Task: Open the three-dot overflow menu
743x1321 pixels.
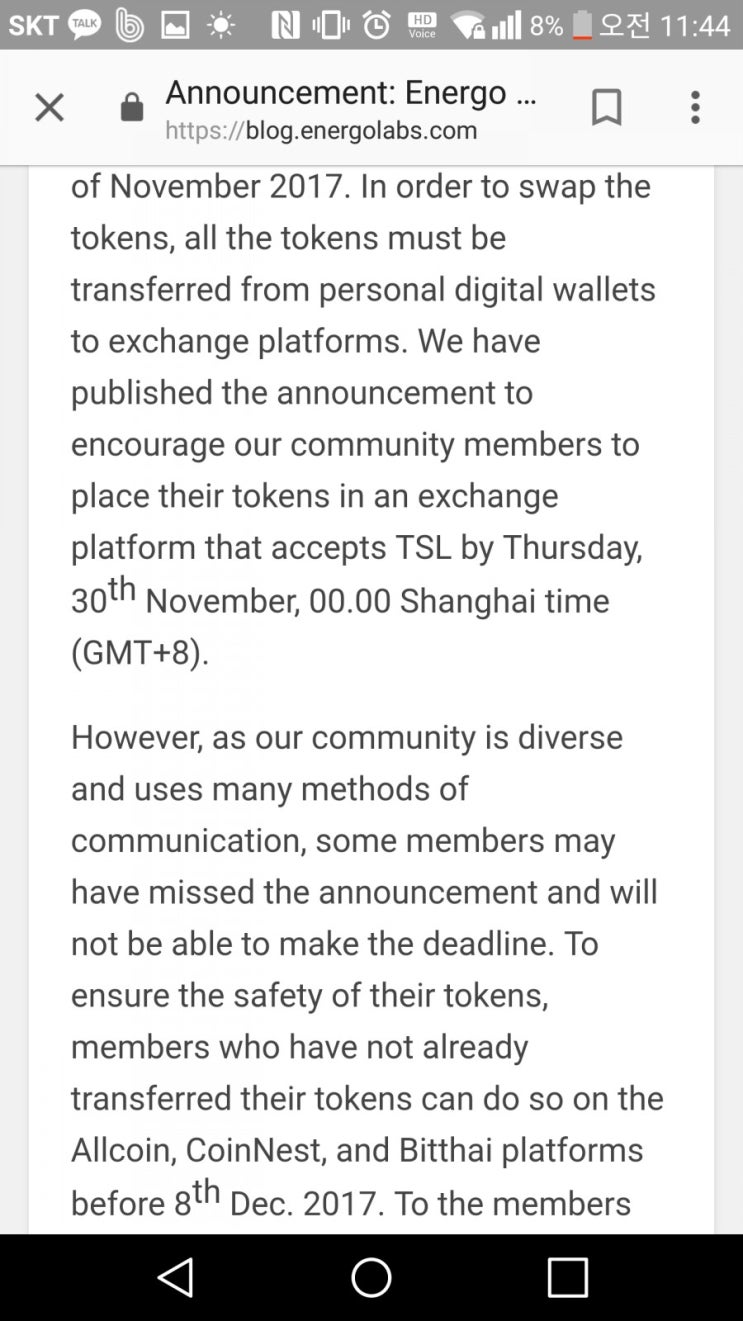Action: (695, 107)
